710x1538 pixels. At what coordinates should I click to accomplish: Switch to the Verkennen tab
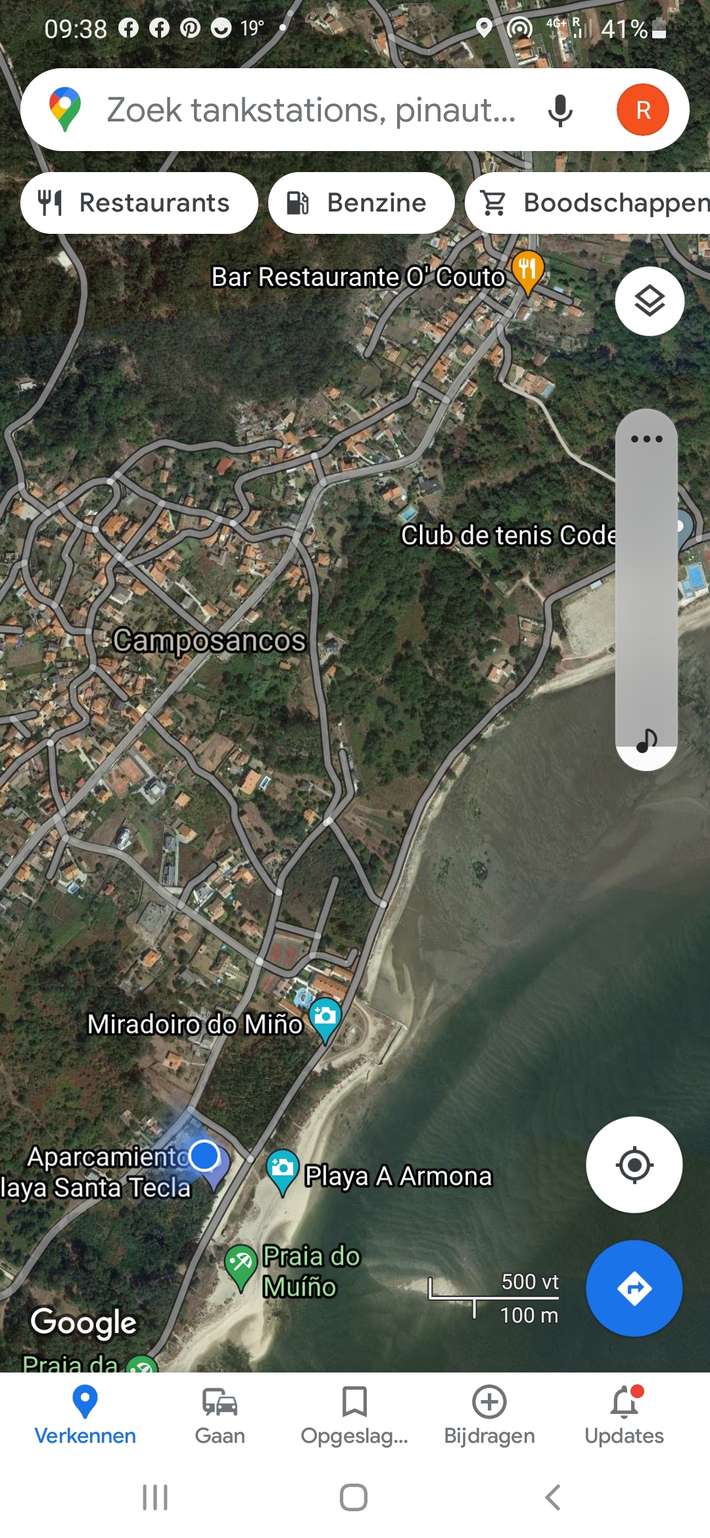click(x=85, y=1416)
